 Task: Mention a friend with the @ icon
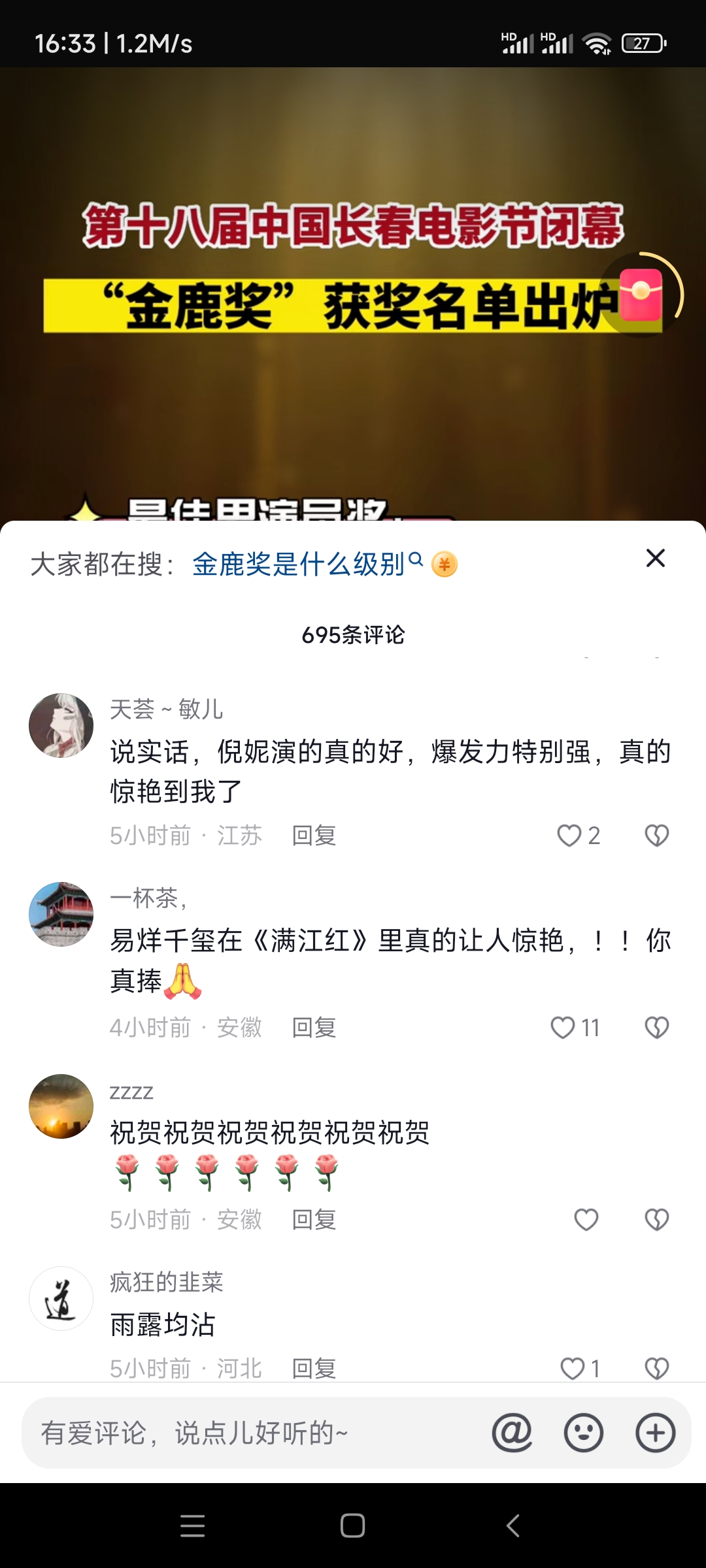point(512,1433)
